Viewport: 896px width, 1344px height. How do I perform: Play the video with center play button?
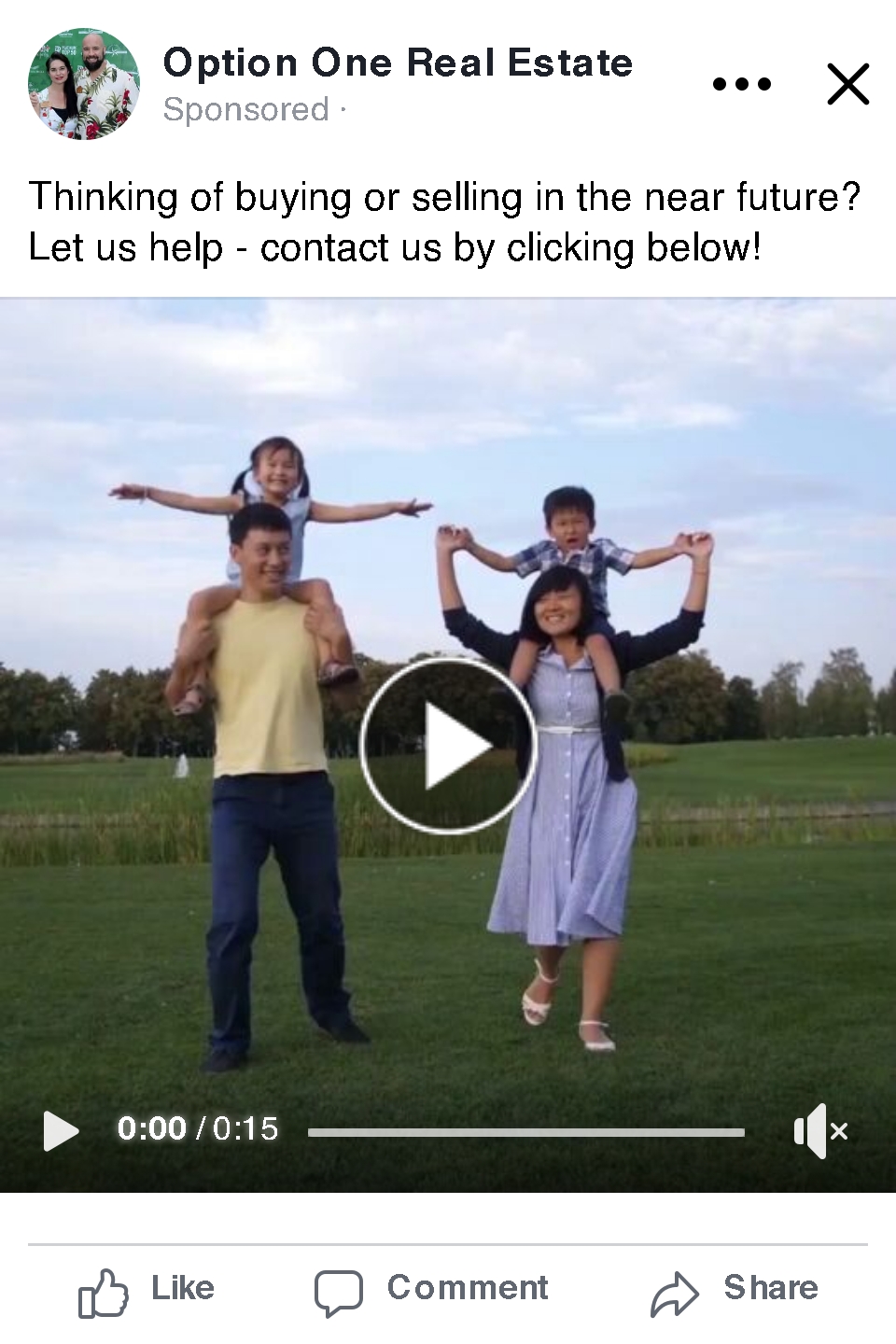point(448,746)
